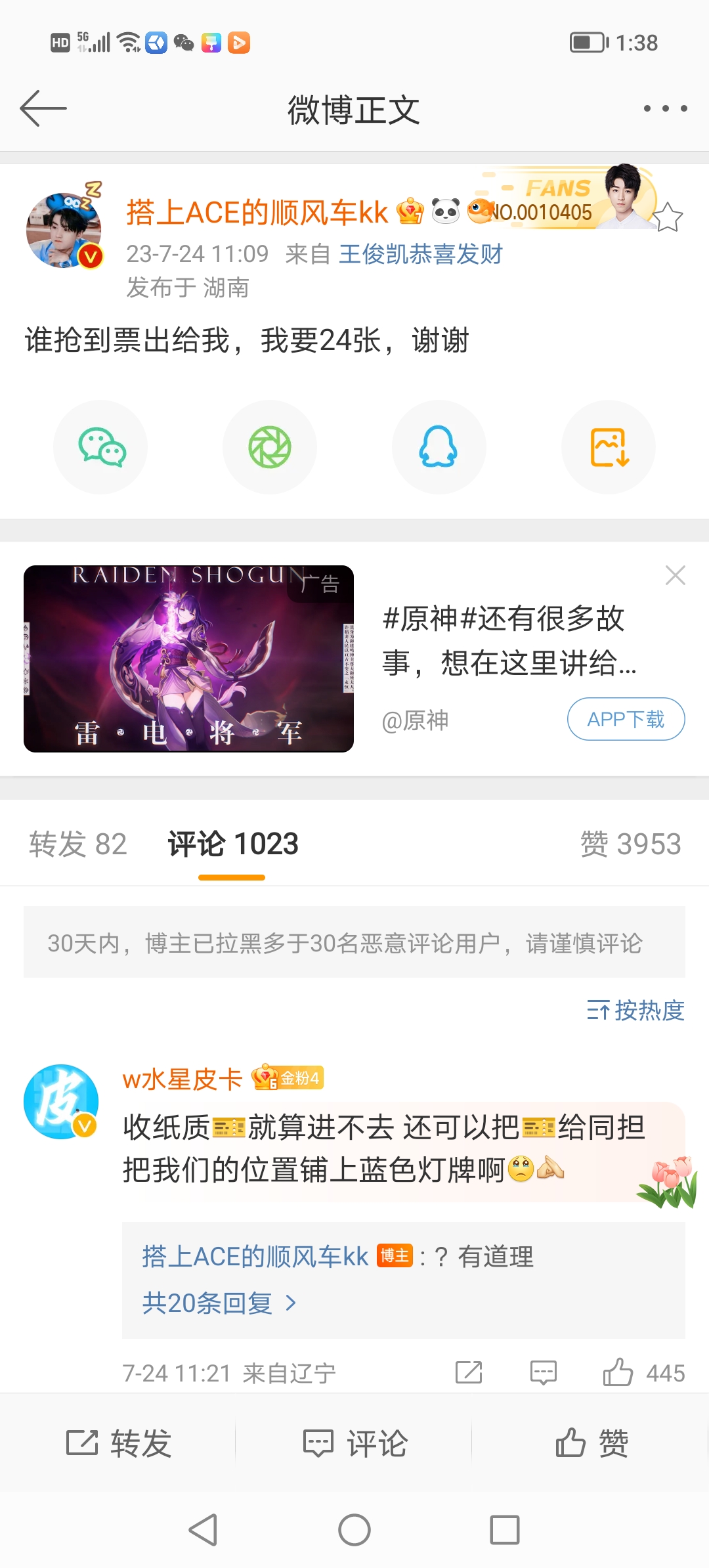709x1568 pixels.
Task: Go back using the top-left arrow
Action: tap(43, 108)
